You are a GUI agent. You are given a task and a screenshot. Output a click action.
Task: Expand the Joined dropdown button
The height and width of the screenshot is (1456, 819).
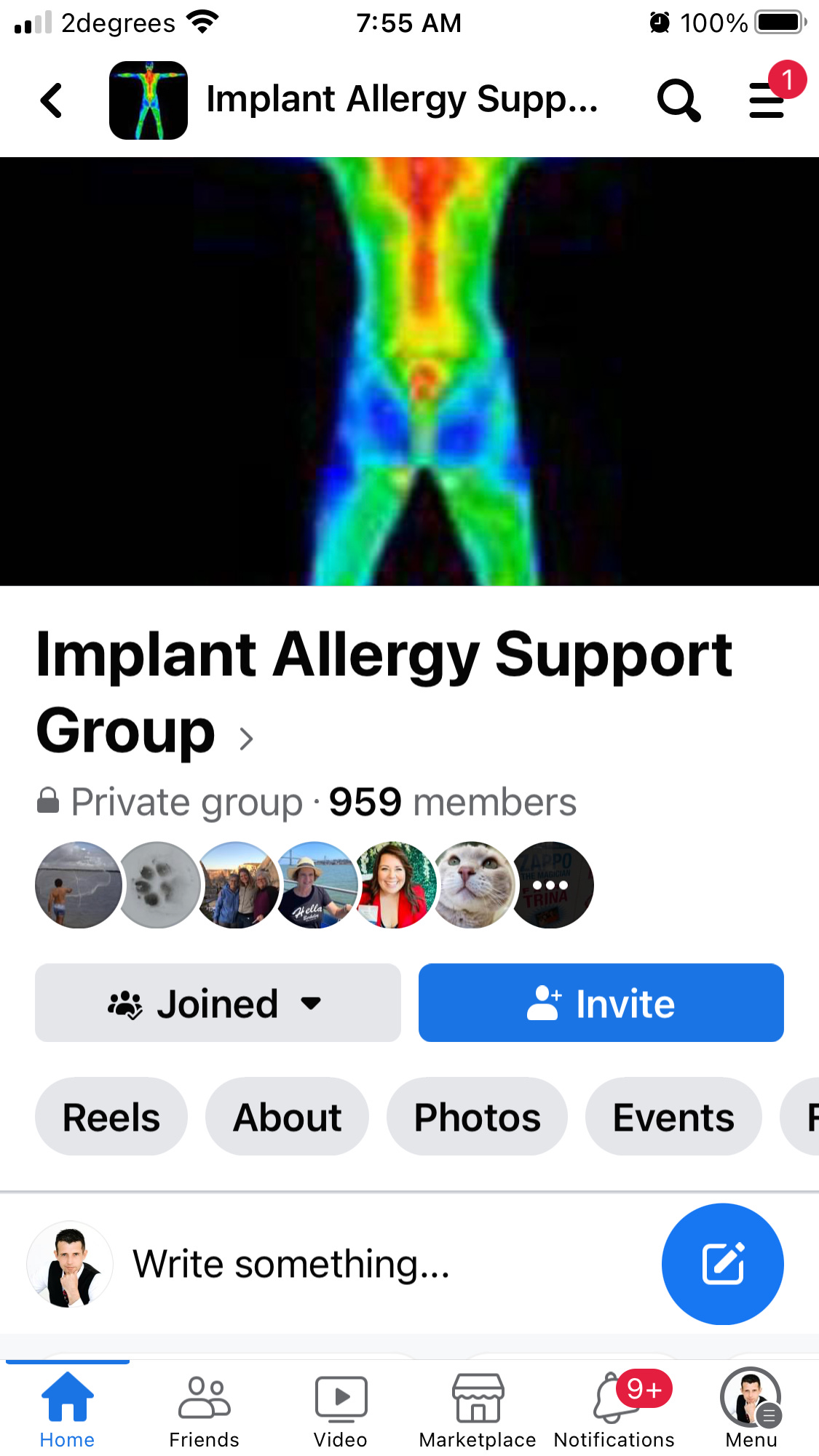point(218,1003)
